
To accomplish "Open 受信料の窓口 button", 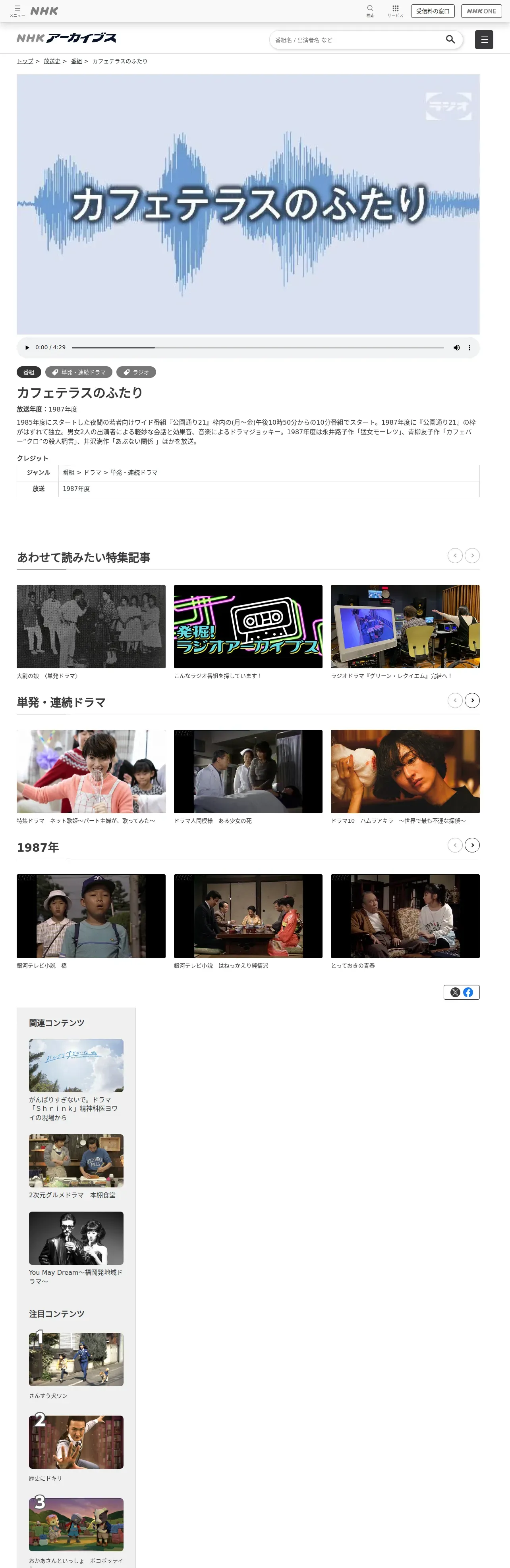I will pos(433,11).
